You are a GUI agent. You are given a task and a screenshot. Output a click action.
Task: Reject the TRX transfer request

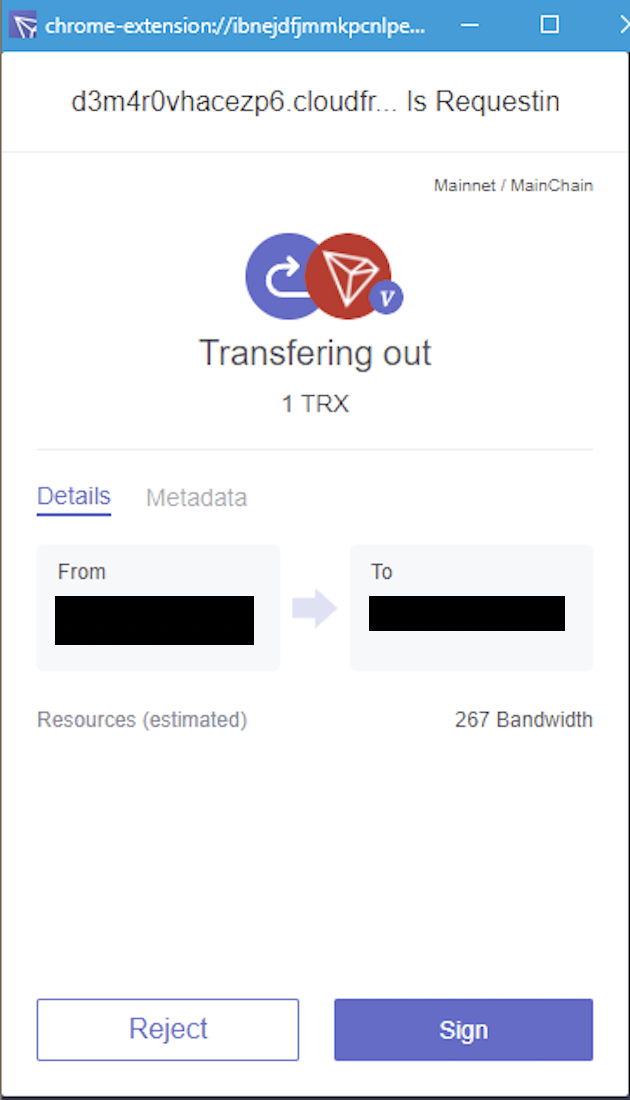coord(168,1029)
